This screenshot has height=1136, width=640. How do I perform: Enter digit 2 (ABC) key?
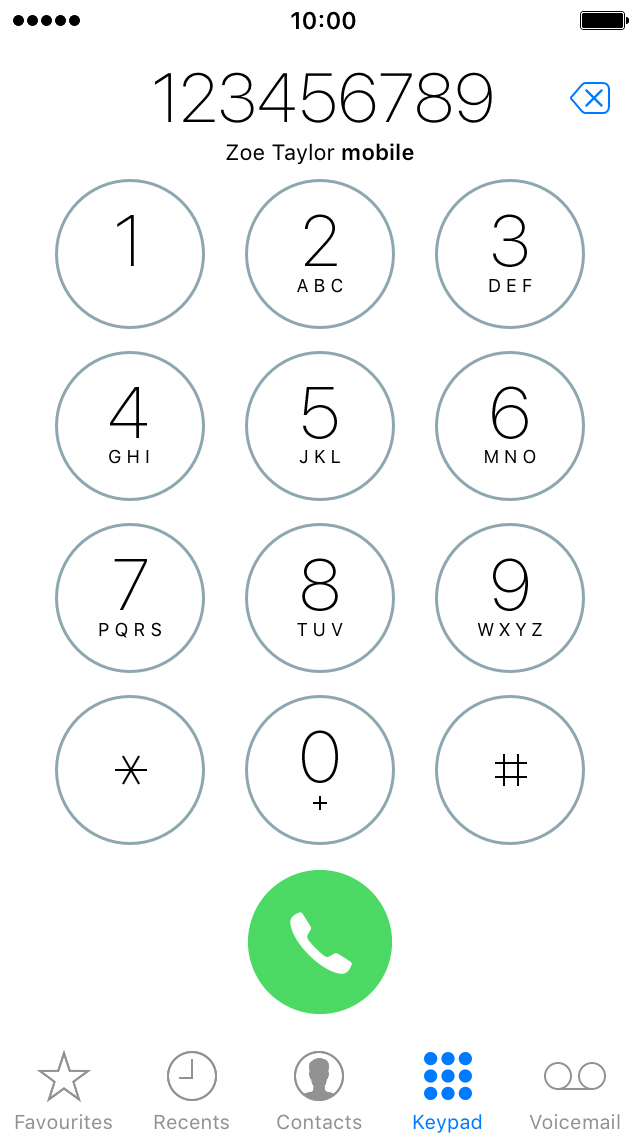pos(320,254)
